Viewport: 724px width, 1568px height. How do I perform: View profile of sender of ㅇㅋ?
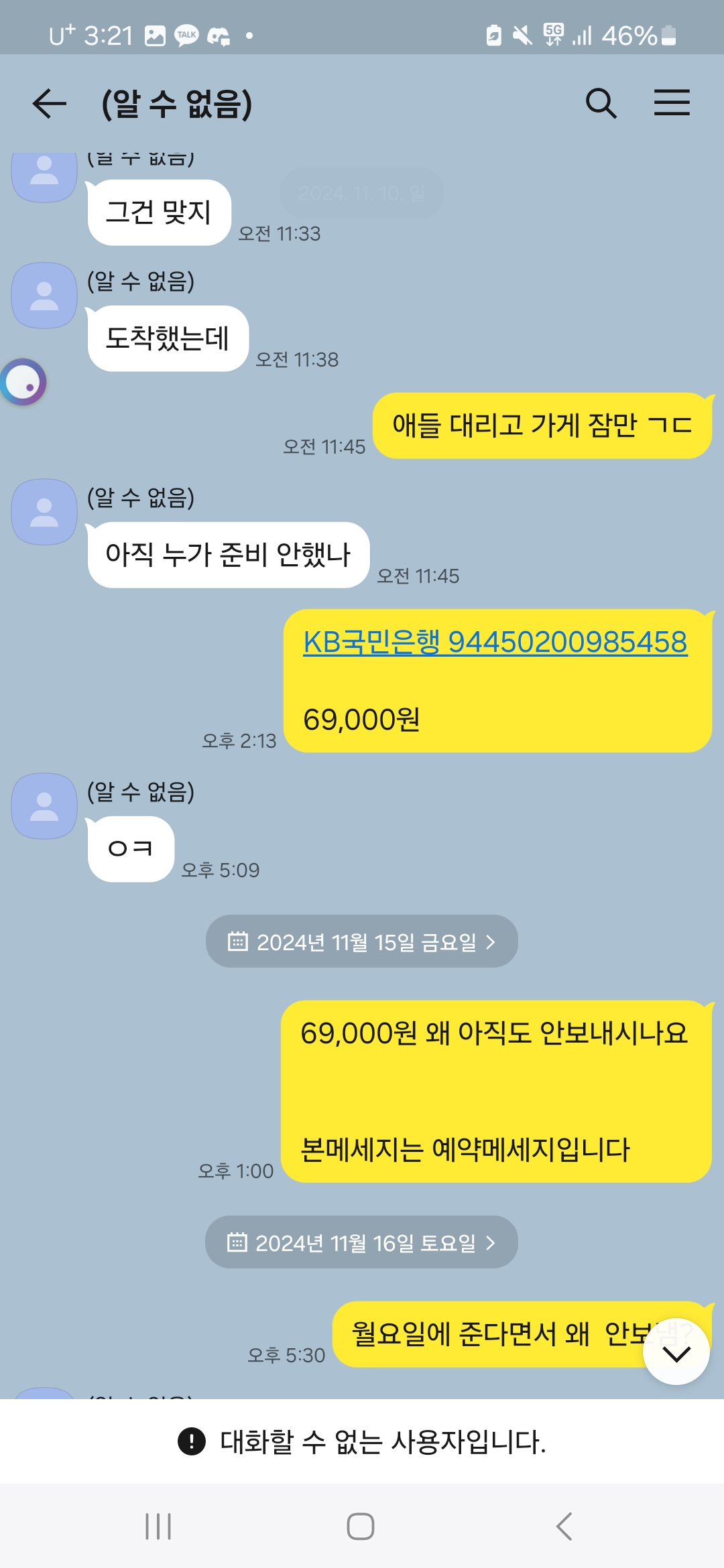click(x=44, y=806)
